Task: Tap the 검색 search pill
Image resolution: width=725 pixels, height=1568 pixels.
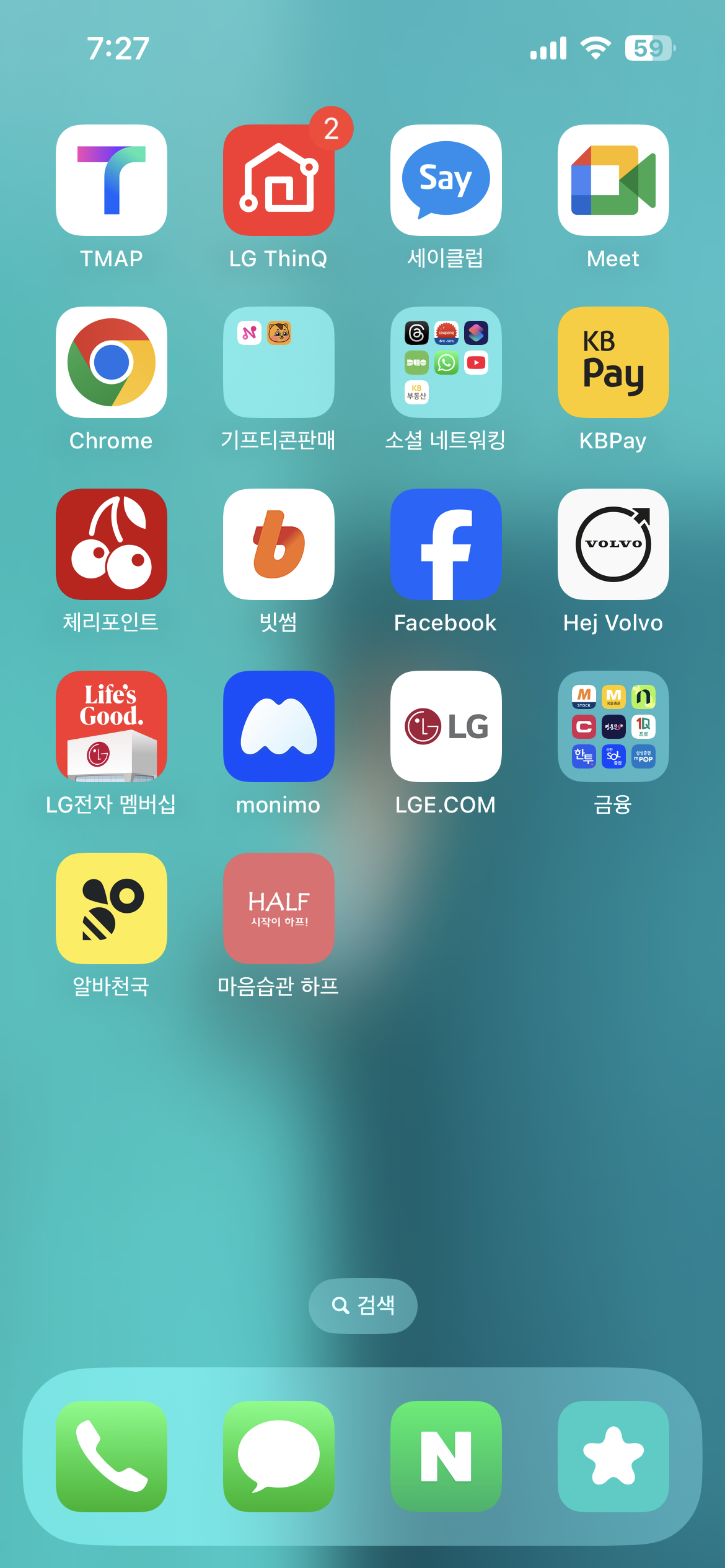Action: click(363, 1305)
